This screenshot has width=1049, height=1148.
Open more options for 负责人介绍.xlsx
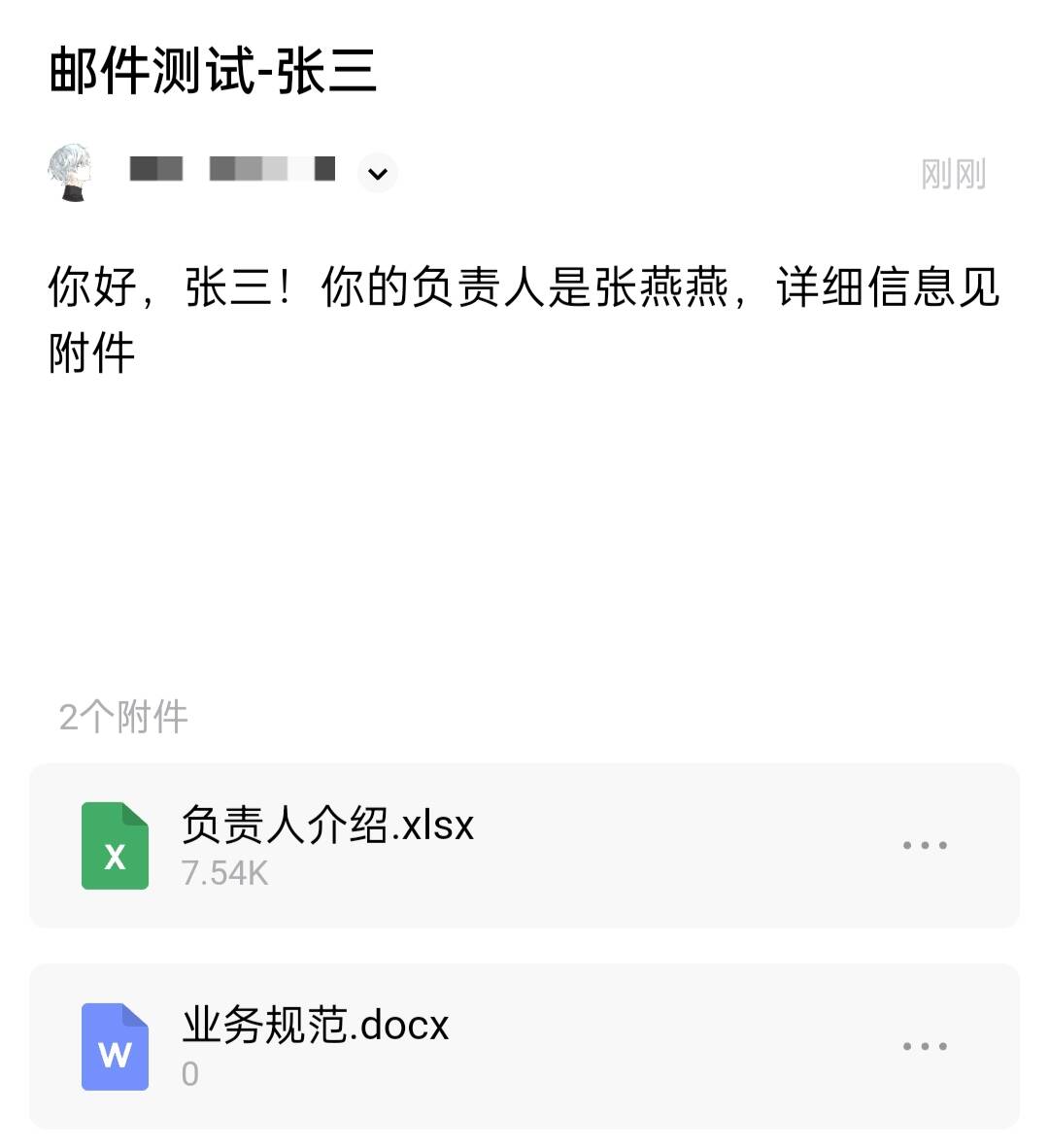click(924, 845)
